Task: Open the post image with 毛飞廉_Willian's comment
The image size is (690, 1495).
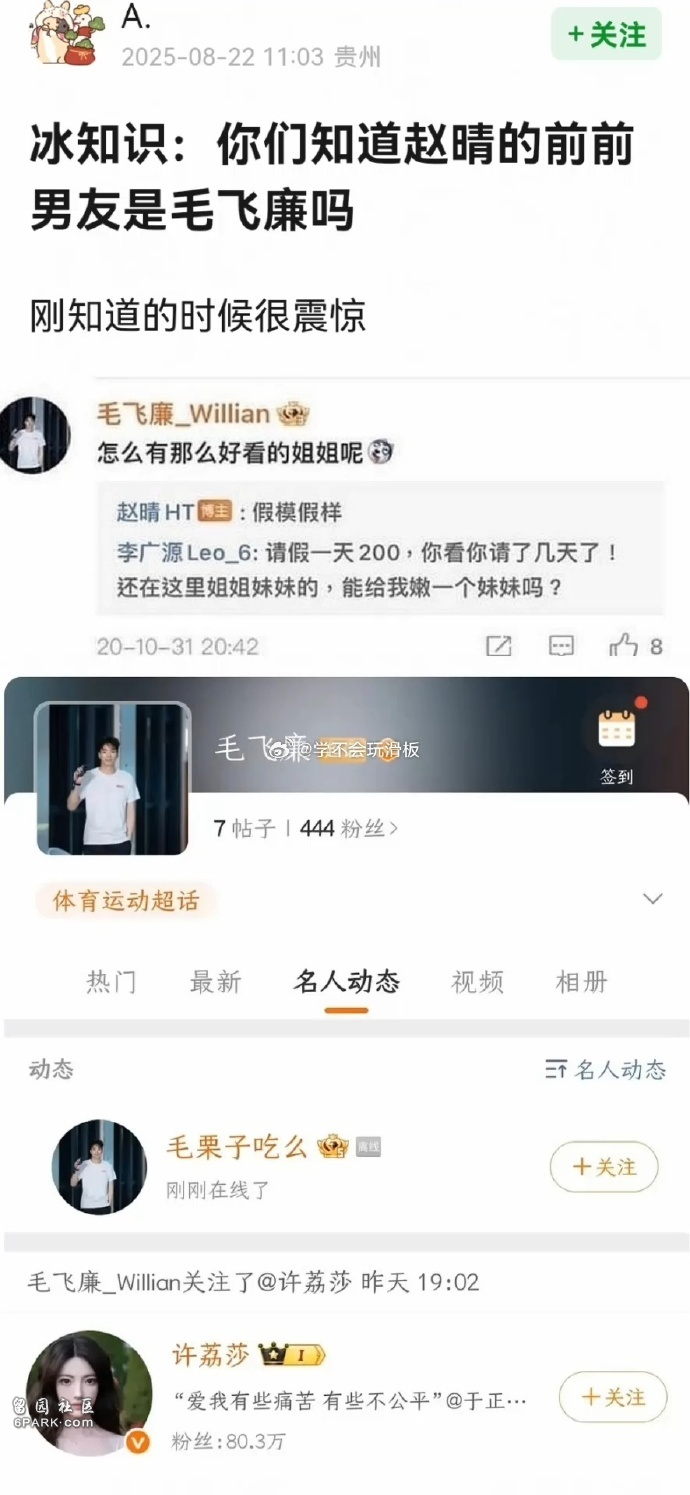Action: point(345,520)
